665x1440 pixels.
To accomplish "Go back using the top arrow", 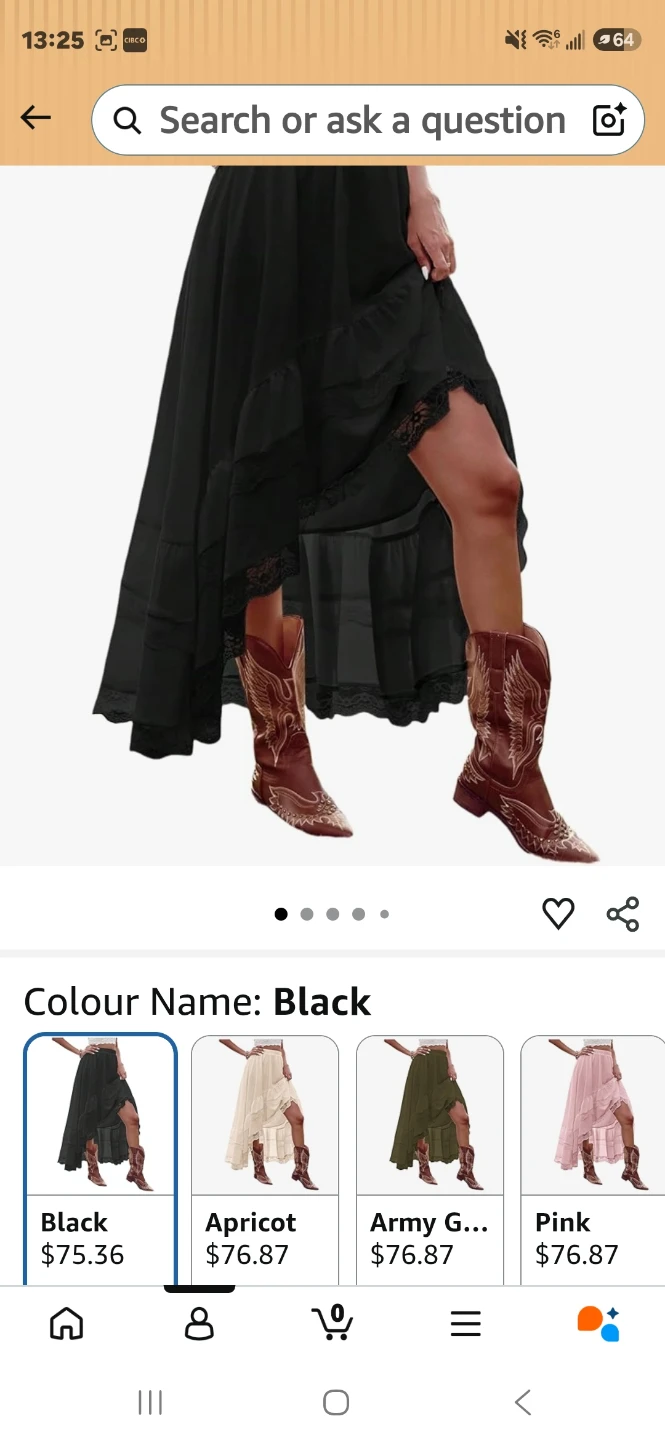I will pyautogui.click(x=36, y=118).
